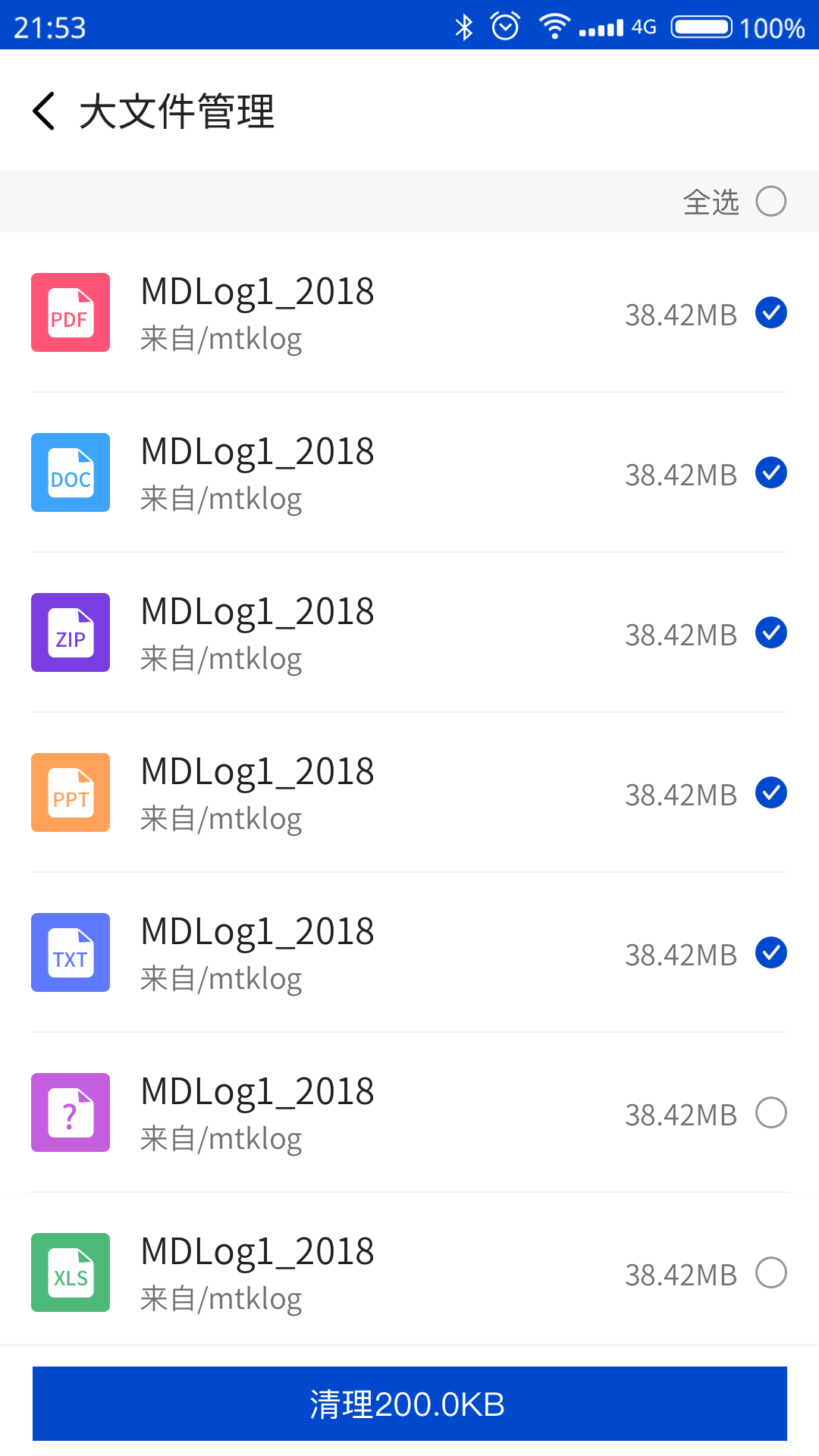Deselect the PPT file checkbox
The image size is (819, 1456).
click(770, 793)
